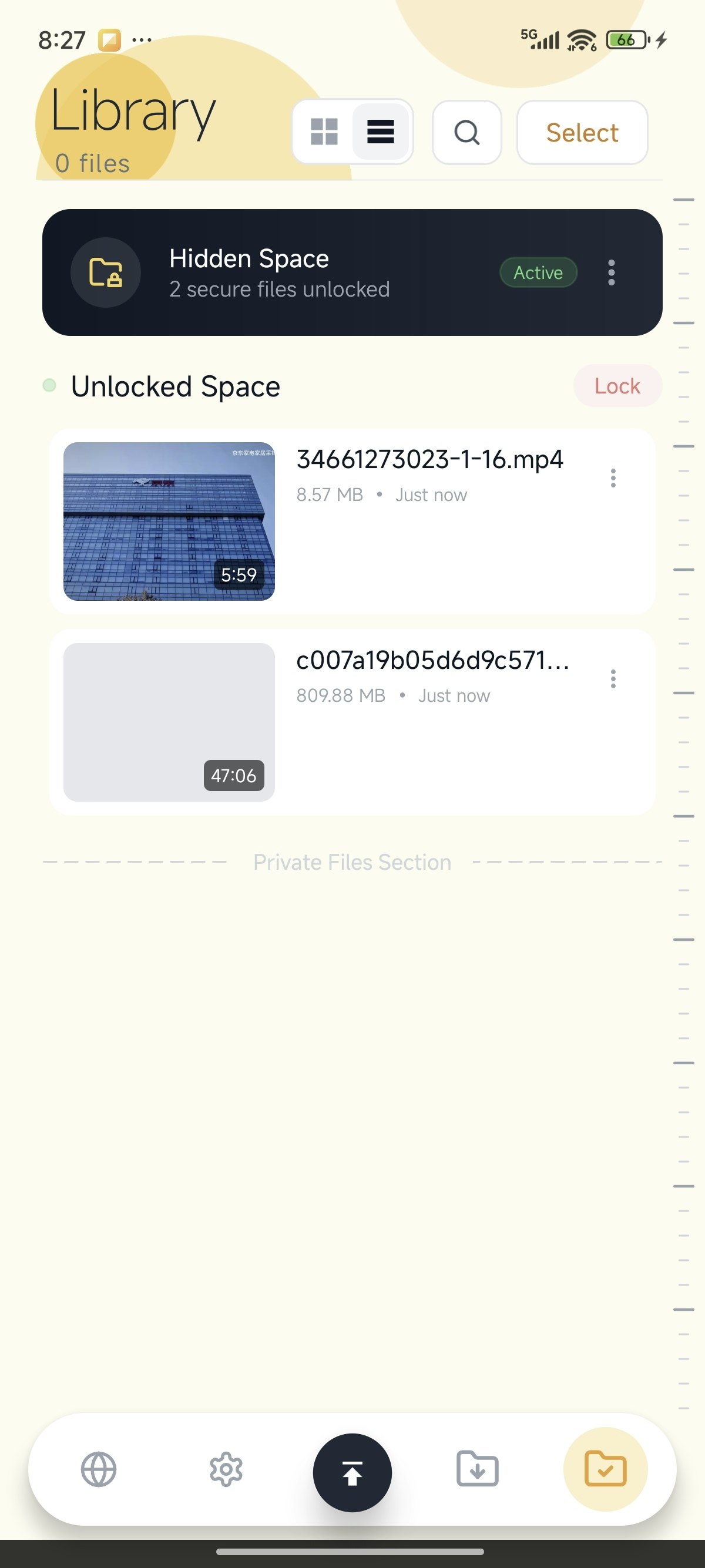Tap the Active status badge
This screenshot has width=705, height=1568.
[x=538, y=272]
